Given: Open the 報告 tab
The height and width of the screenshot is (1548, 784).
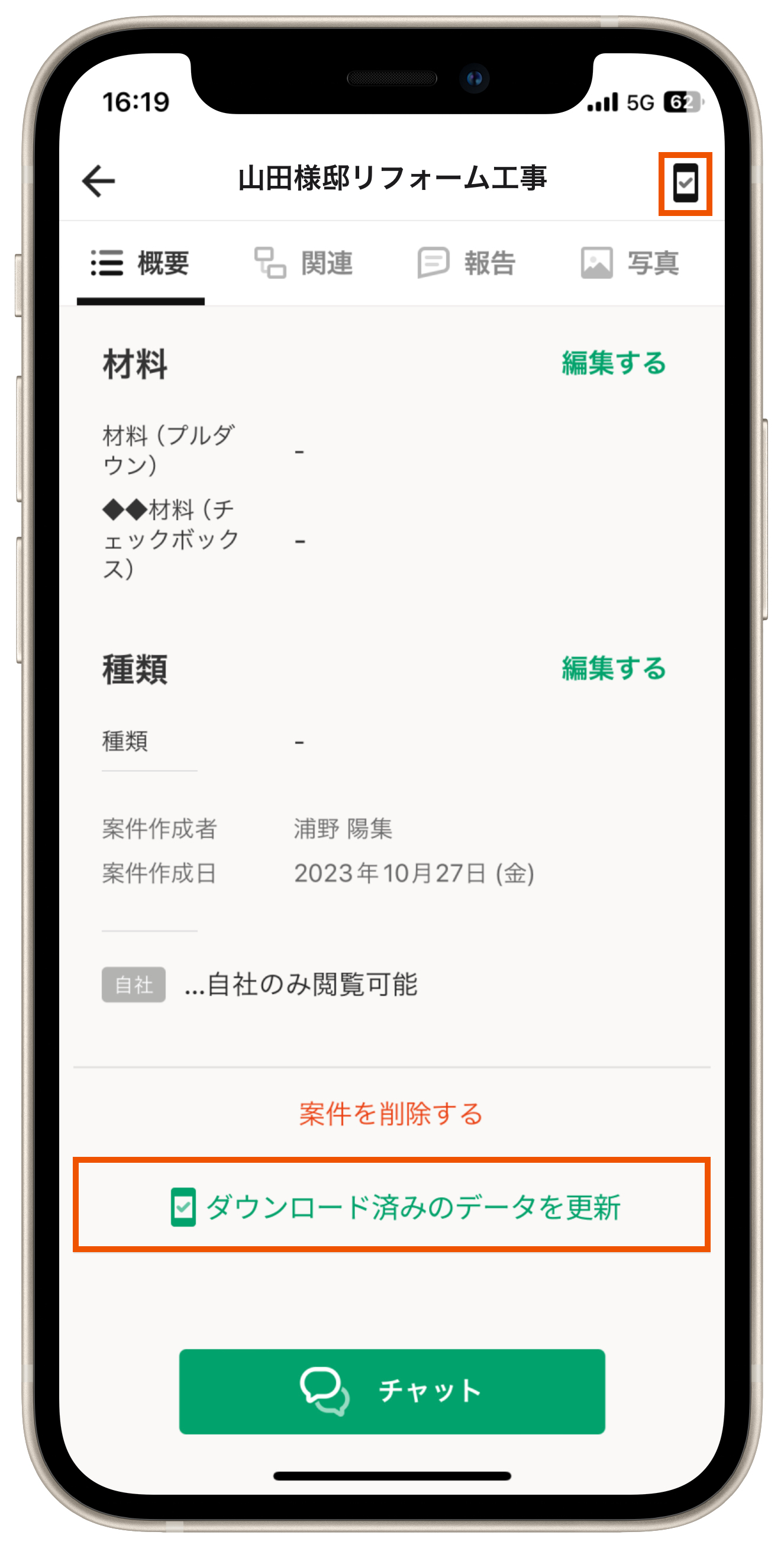Looking at the screenshot, I should (x=466, y=263).
